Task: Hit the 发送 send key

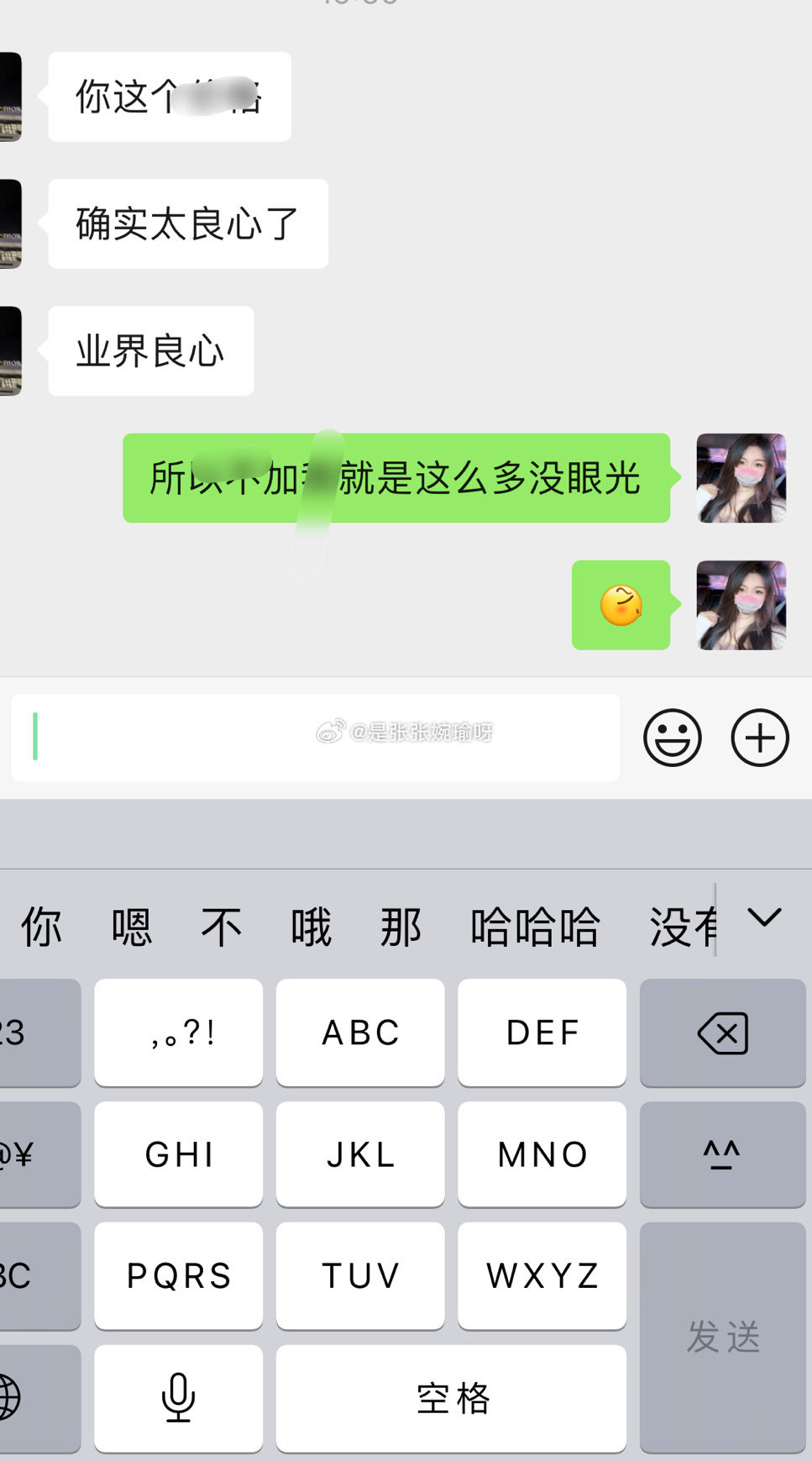Action: point(722,1336)
